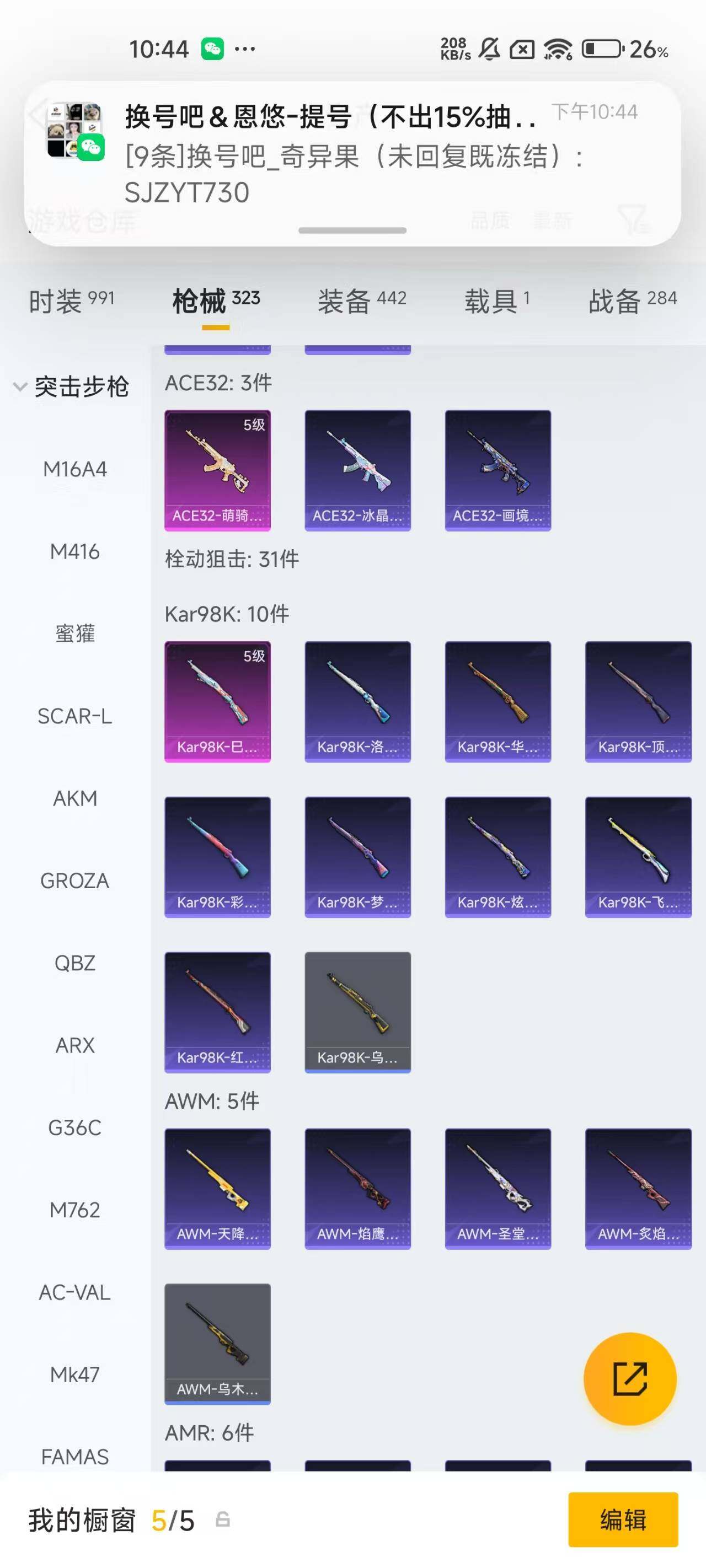The height and width of the screenshot is (1568, 706).
Task: Select AKM in the weapon list
Action: [74, 798]
